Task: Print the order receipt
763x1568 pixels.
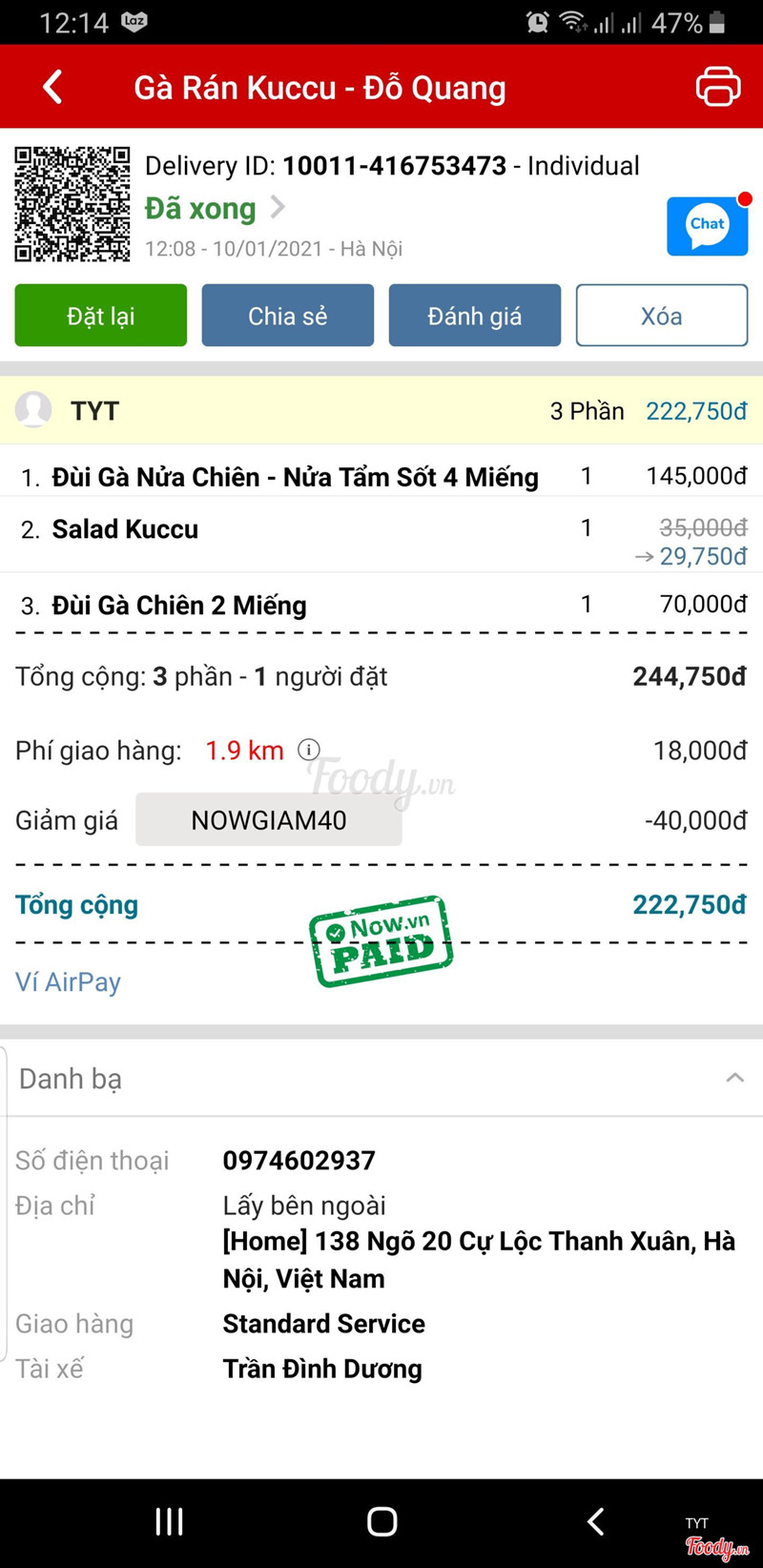Action: [717, 87]
